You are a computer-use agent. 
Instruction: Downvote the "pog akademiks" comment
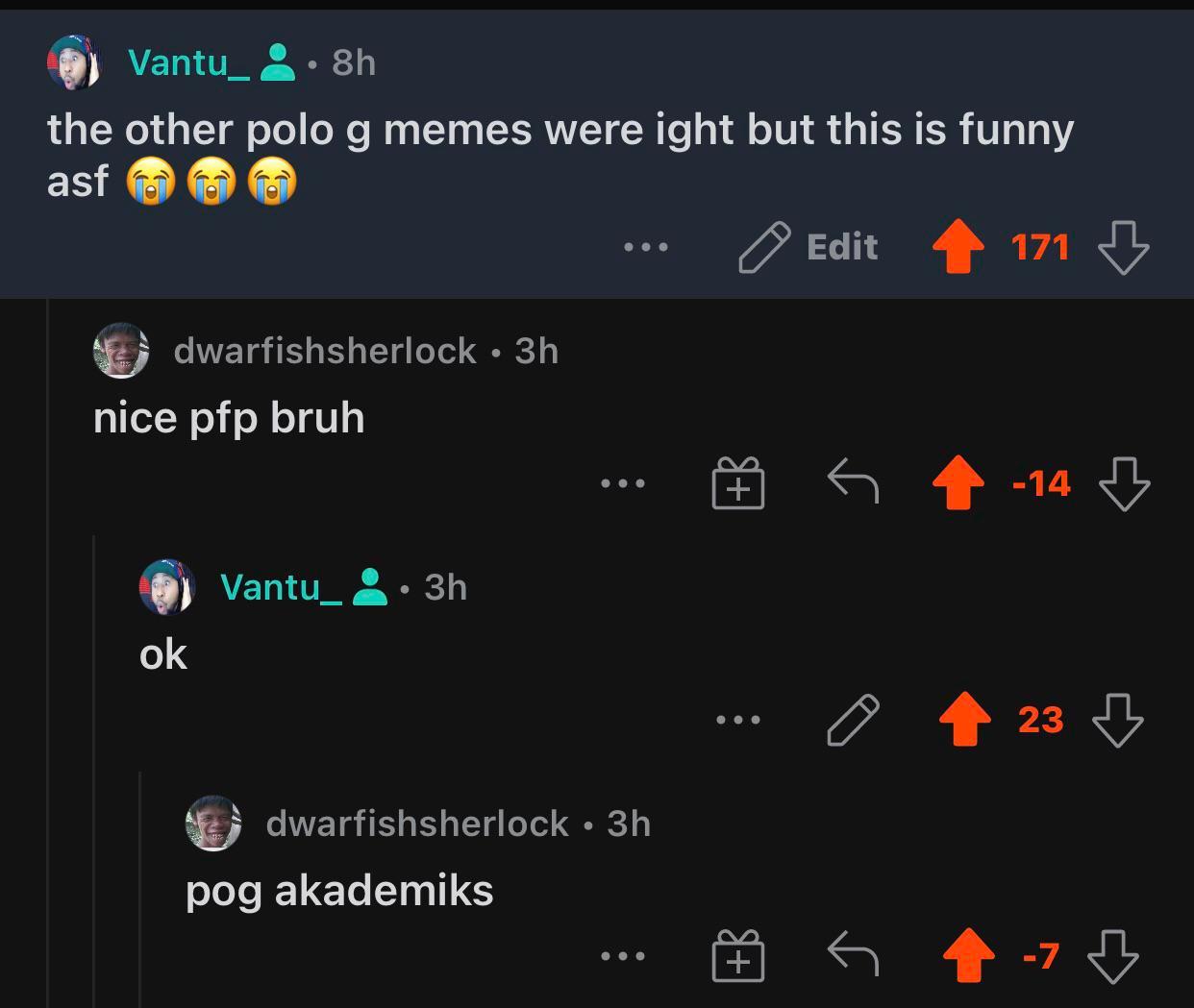[x=1113, y=956]
